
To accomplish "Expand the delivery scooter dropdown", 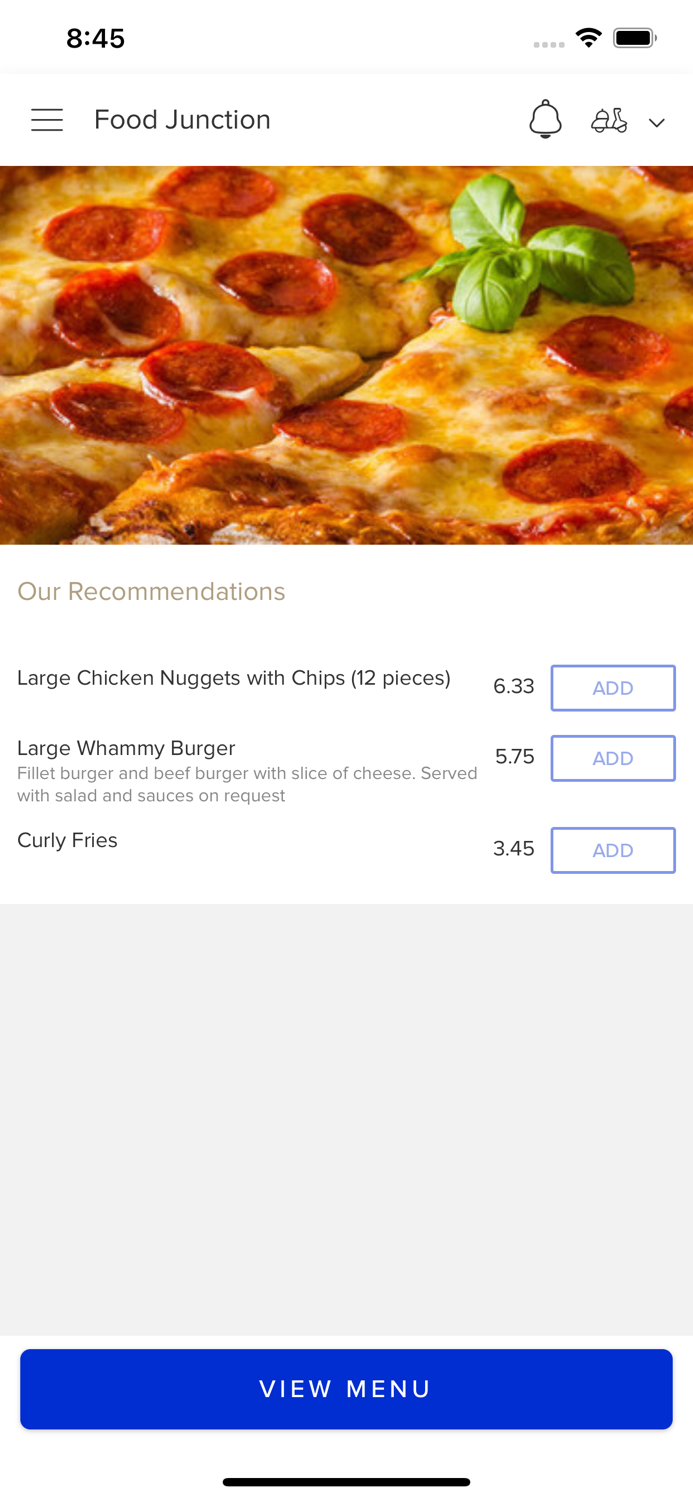I will pyautogui.click(x=628, y=122).
